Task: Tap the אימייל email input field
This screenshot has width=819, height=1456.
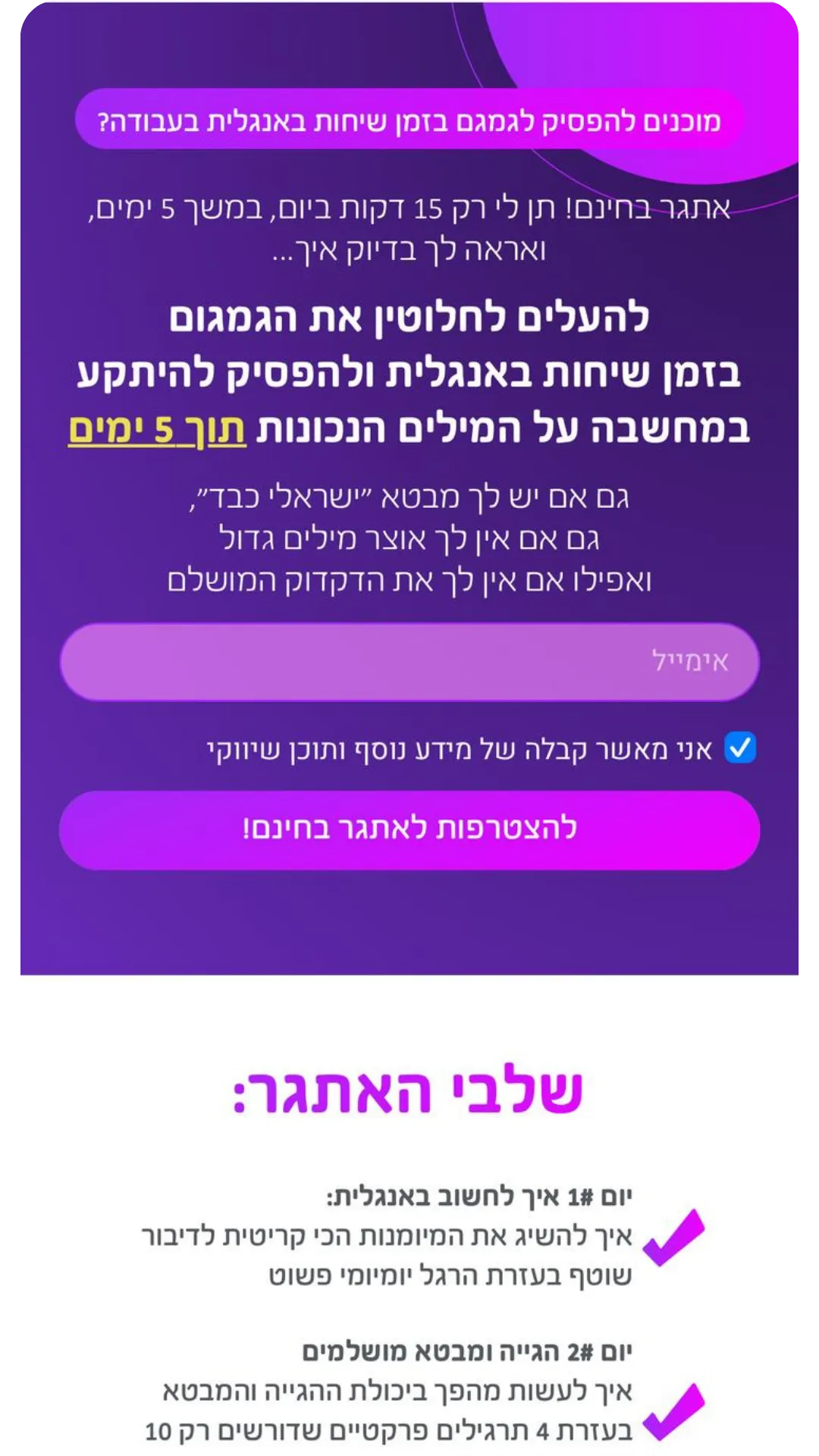Action: 409,662
